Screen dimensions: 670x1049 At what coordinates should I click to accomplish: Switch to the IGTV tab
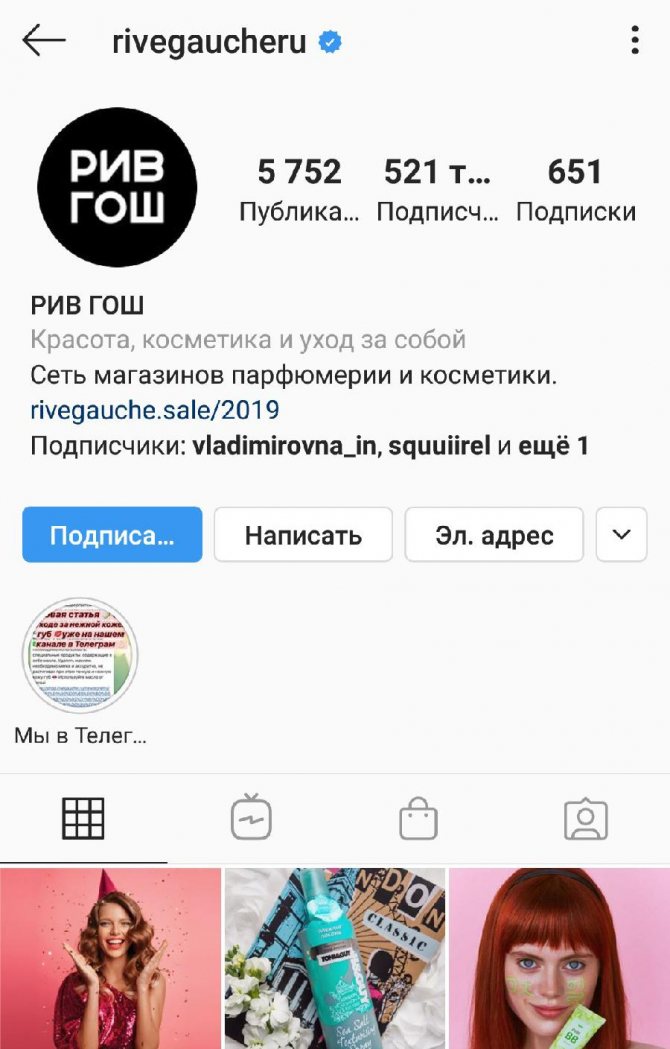pyautogui.click(x=250, y=819)
